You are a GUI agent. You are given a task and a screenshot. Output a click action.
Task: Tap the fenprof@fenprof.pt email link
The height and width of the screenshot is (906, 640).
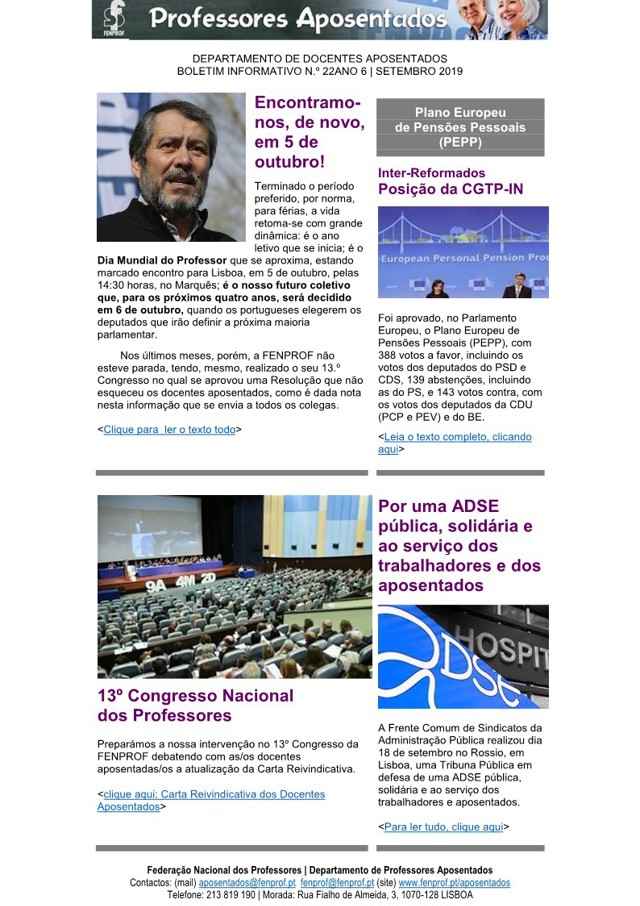coord(337,883)
